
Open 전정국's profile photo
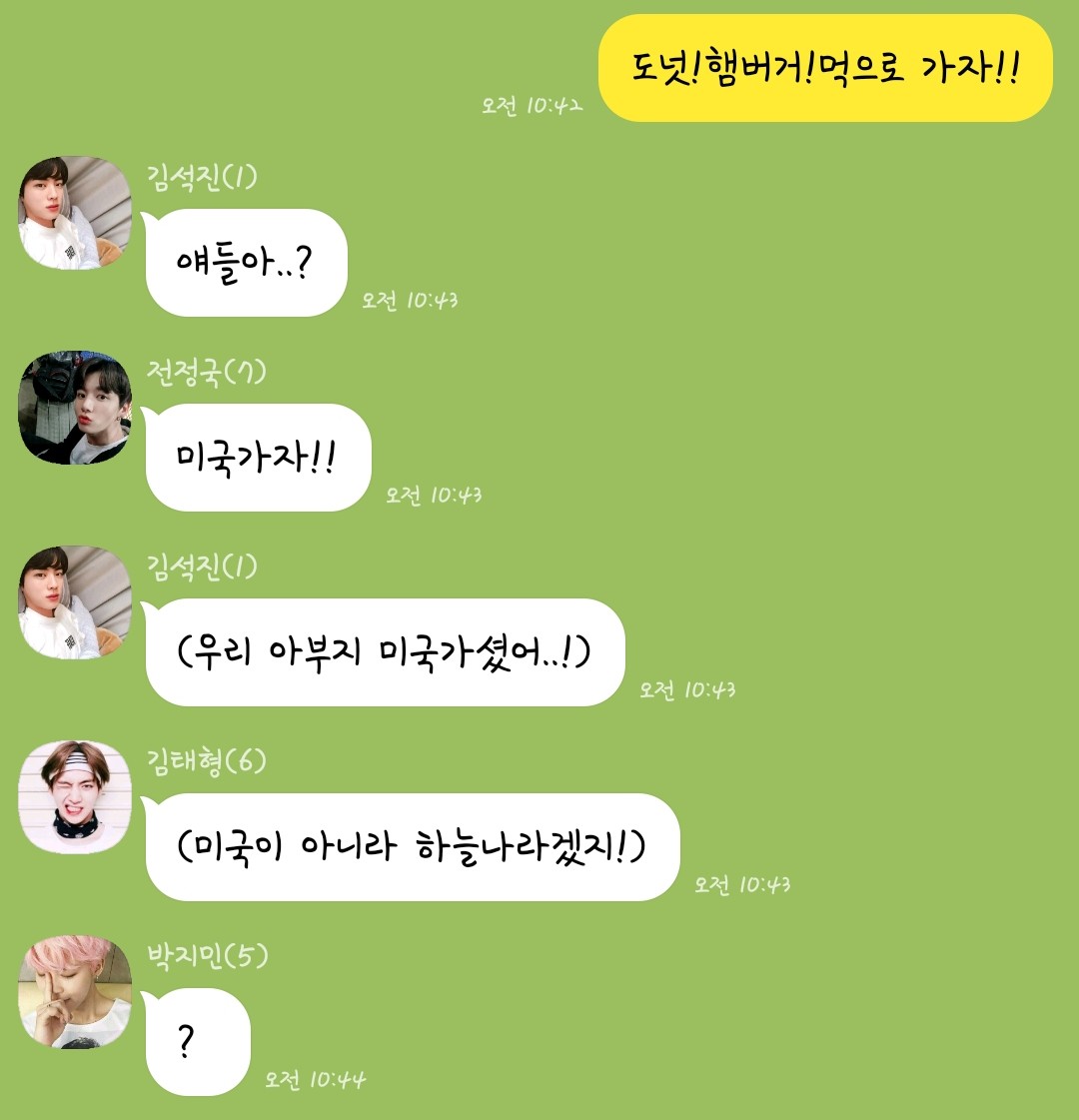[75, 408]
